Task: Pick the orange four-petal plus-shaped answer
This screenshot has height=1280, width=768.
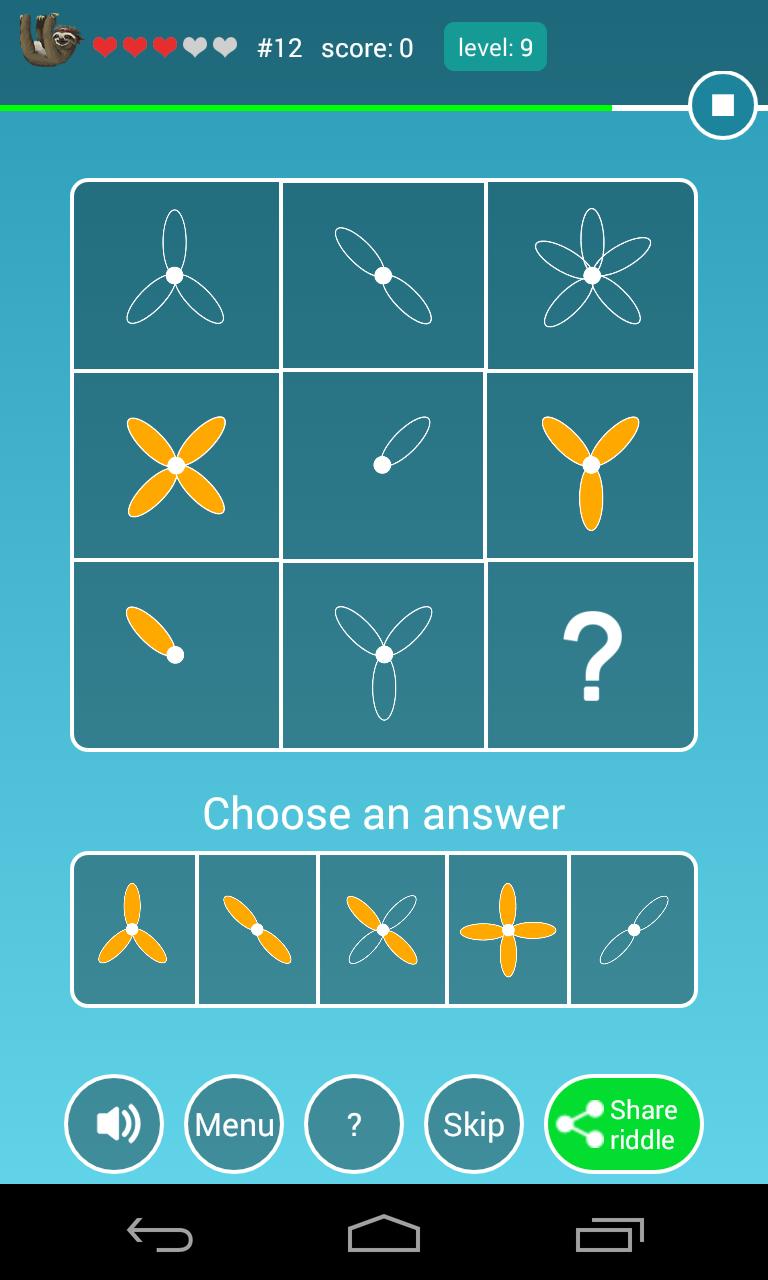Action: pyautogui.click(x=508, y=928)
